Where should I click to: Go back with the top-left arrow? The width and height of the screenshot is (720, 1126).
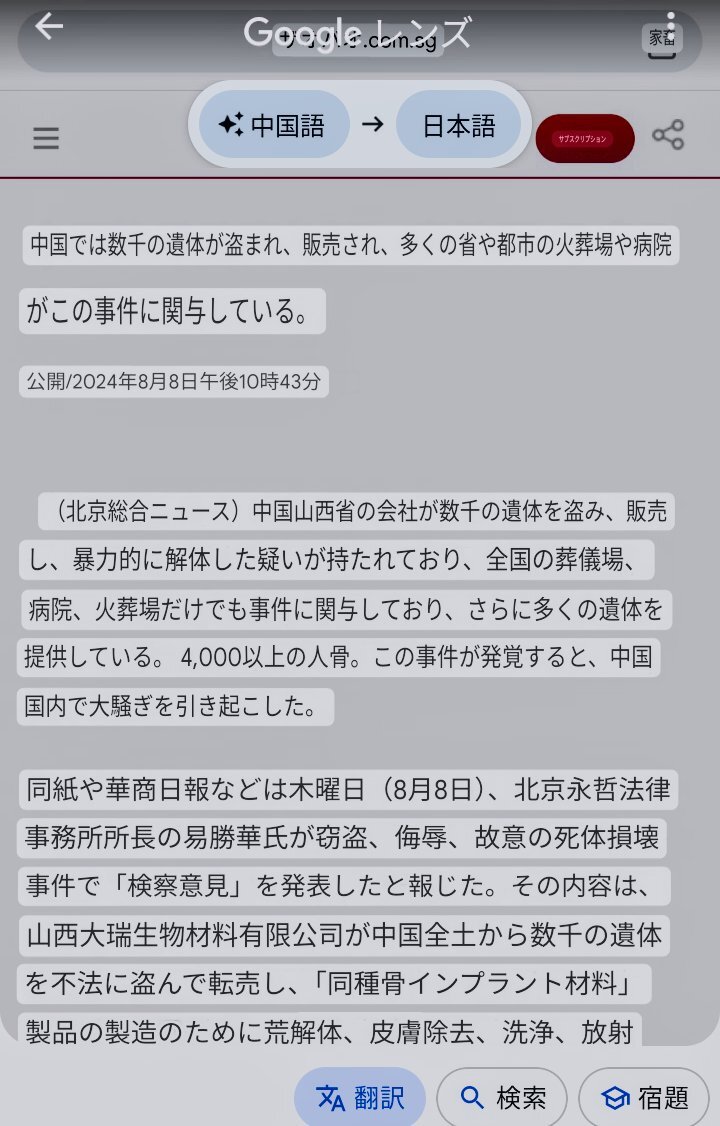click(x=48, y=28)
